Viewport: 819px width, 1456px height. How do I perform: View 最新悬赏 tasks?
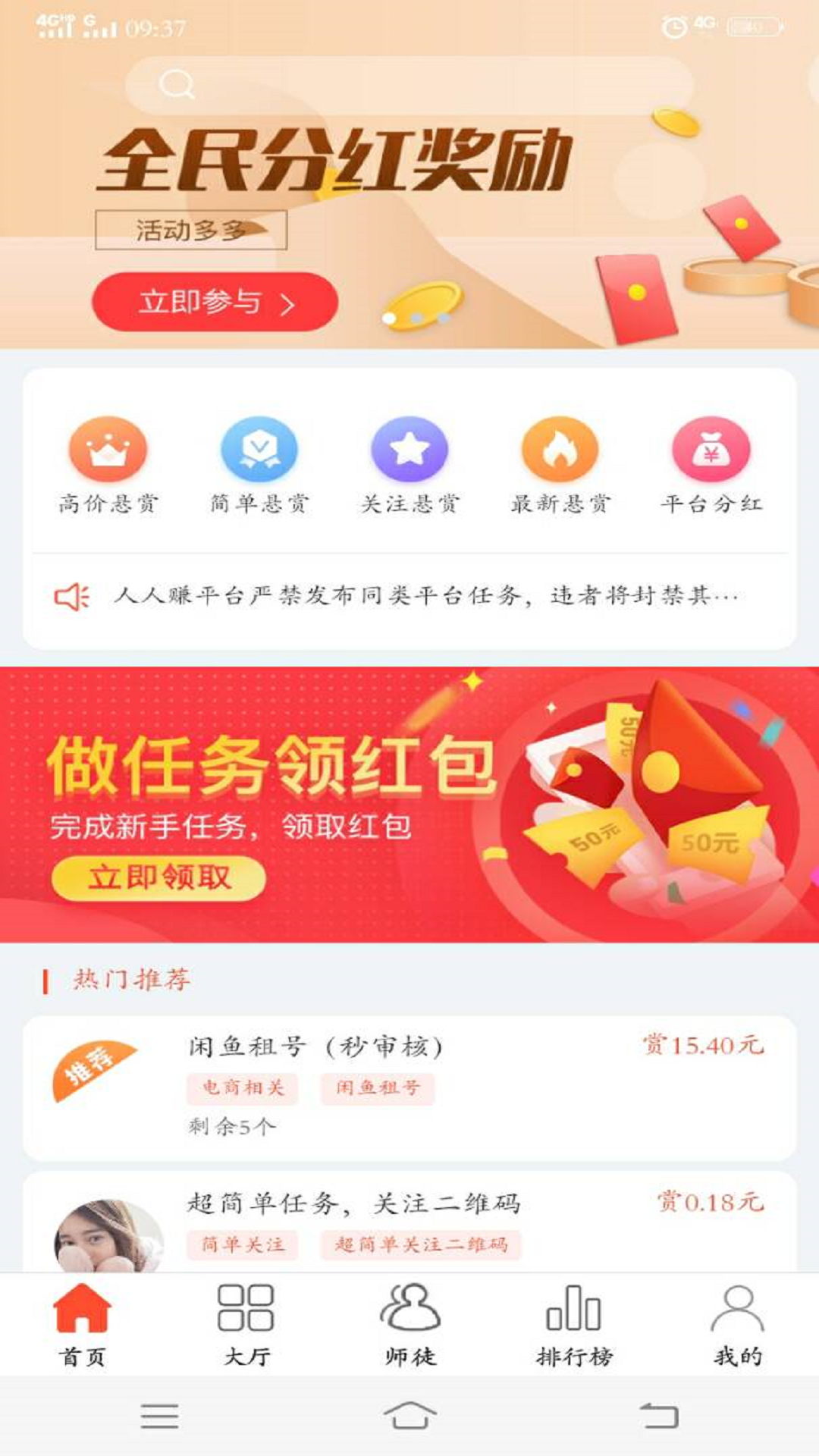560,464
